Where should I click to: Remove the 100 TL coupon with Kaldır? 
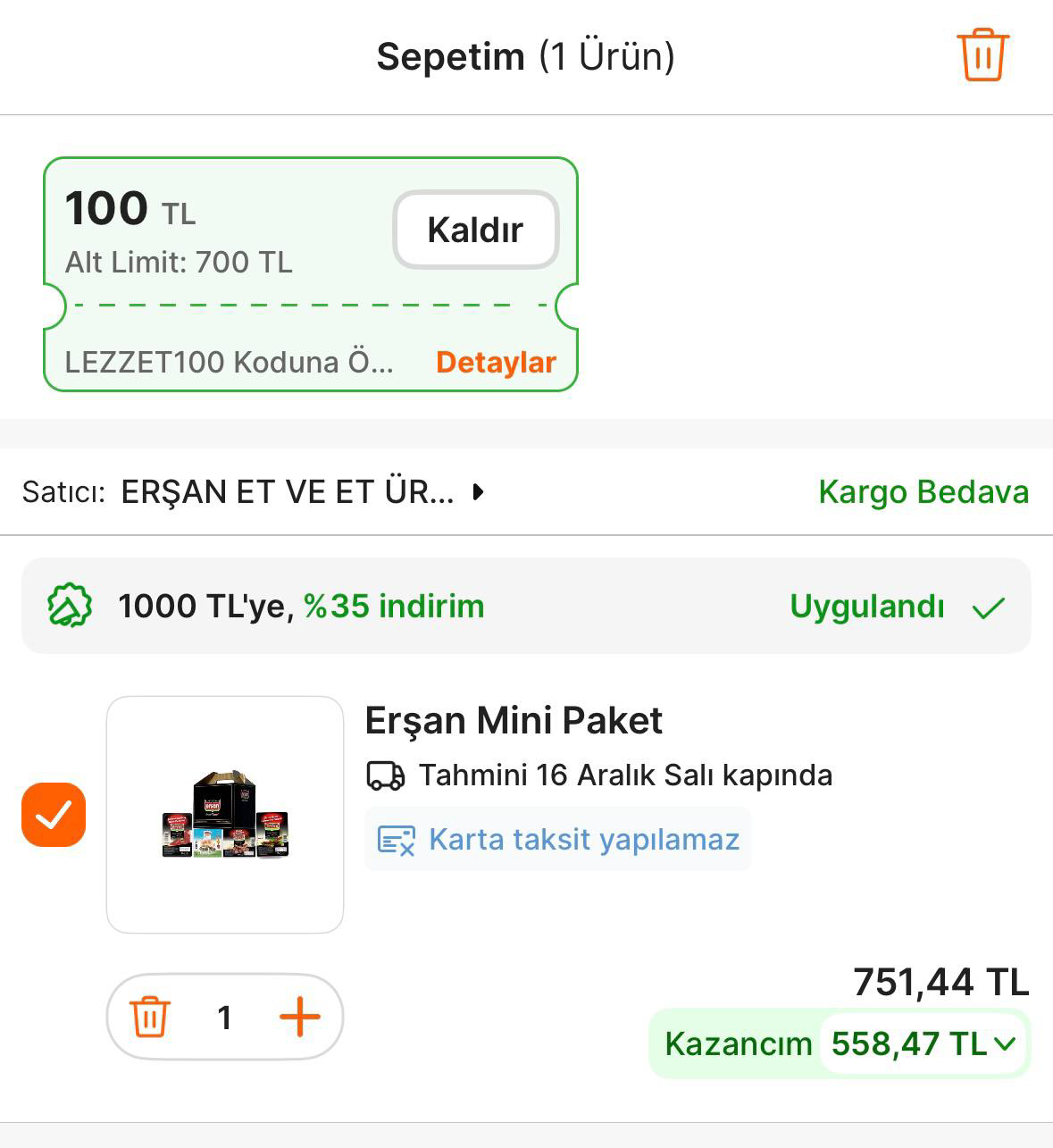(x=475, y=230)
